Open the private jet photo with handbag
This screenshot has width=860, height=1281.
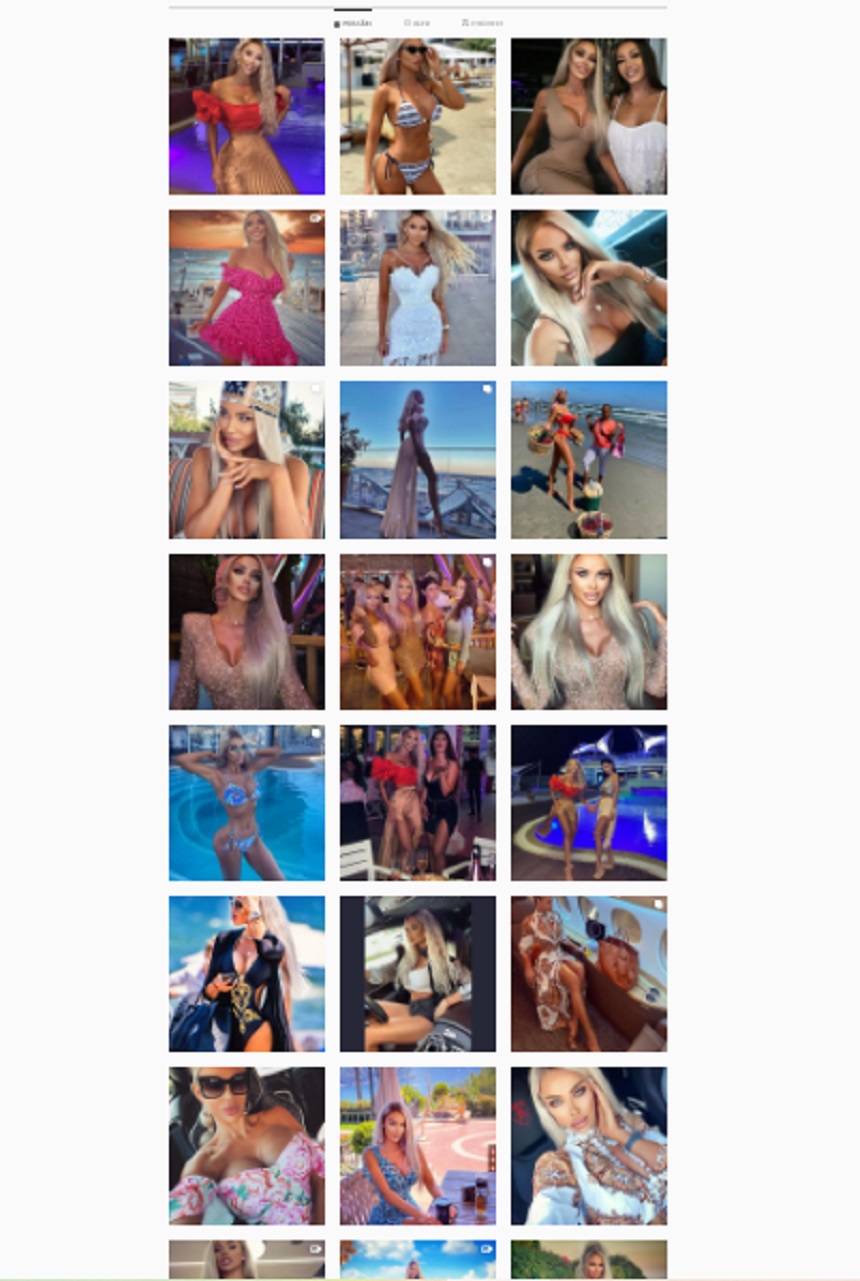(x=588, y=974)
